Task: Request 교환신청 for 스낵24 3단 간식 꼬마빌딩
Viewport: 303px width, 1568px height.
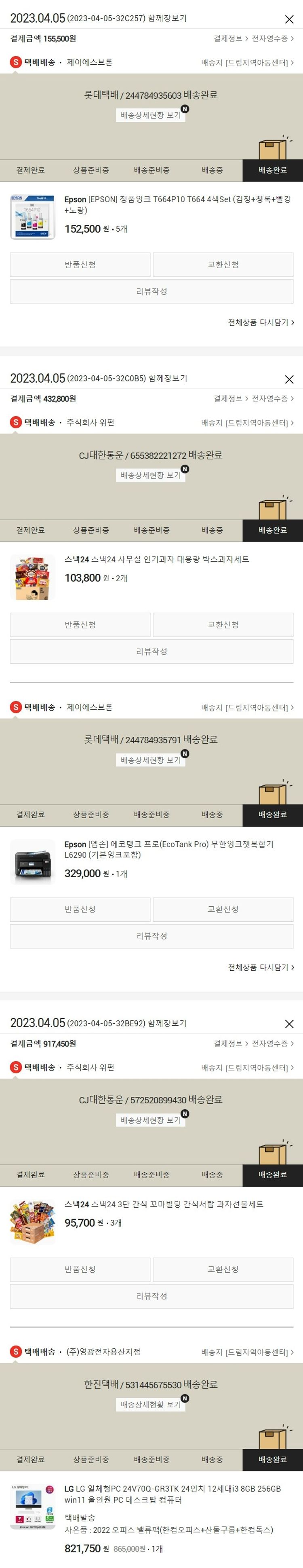Action: point(223,1269)
